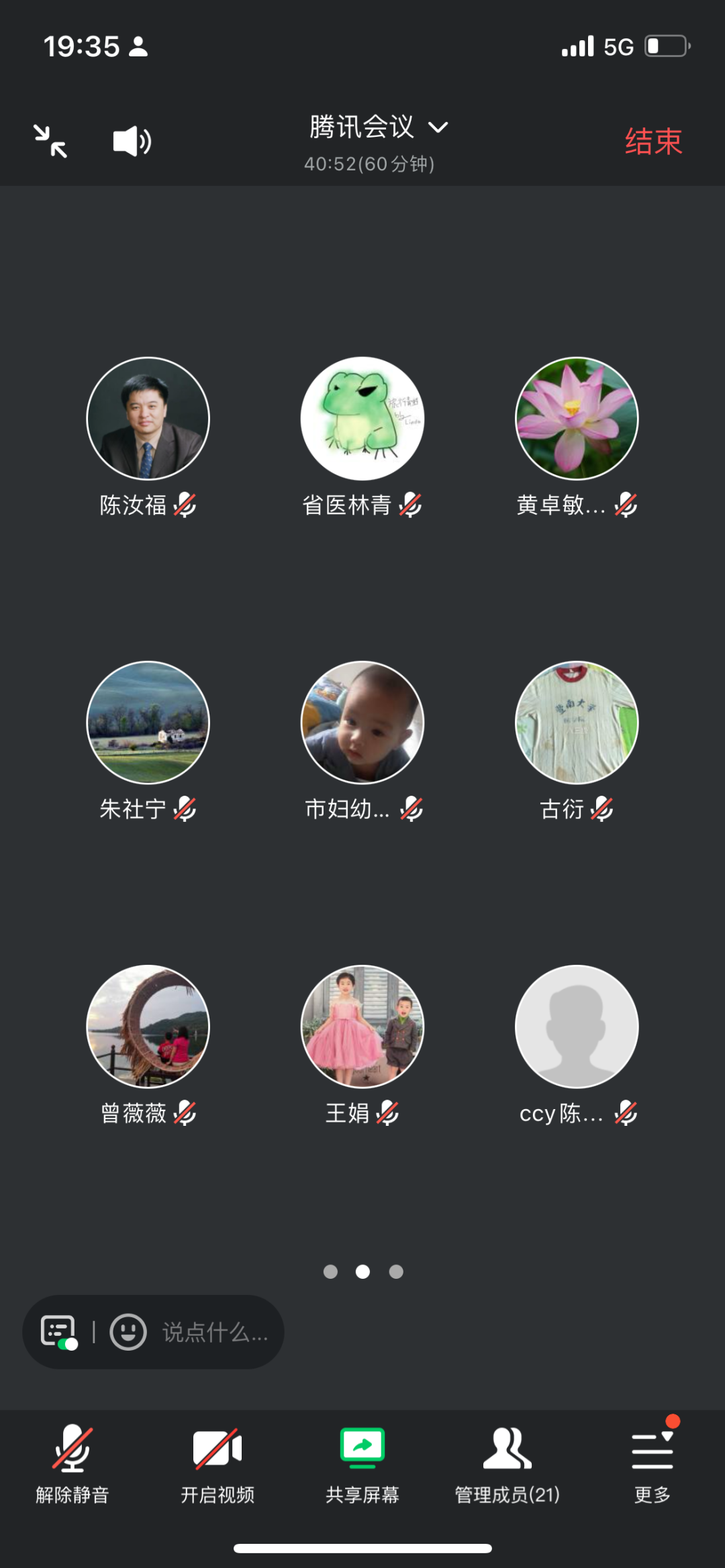Tap the 说点什么 message input
The width and height of the screenshot is (725, 1568).
tap(215, 1332)
